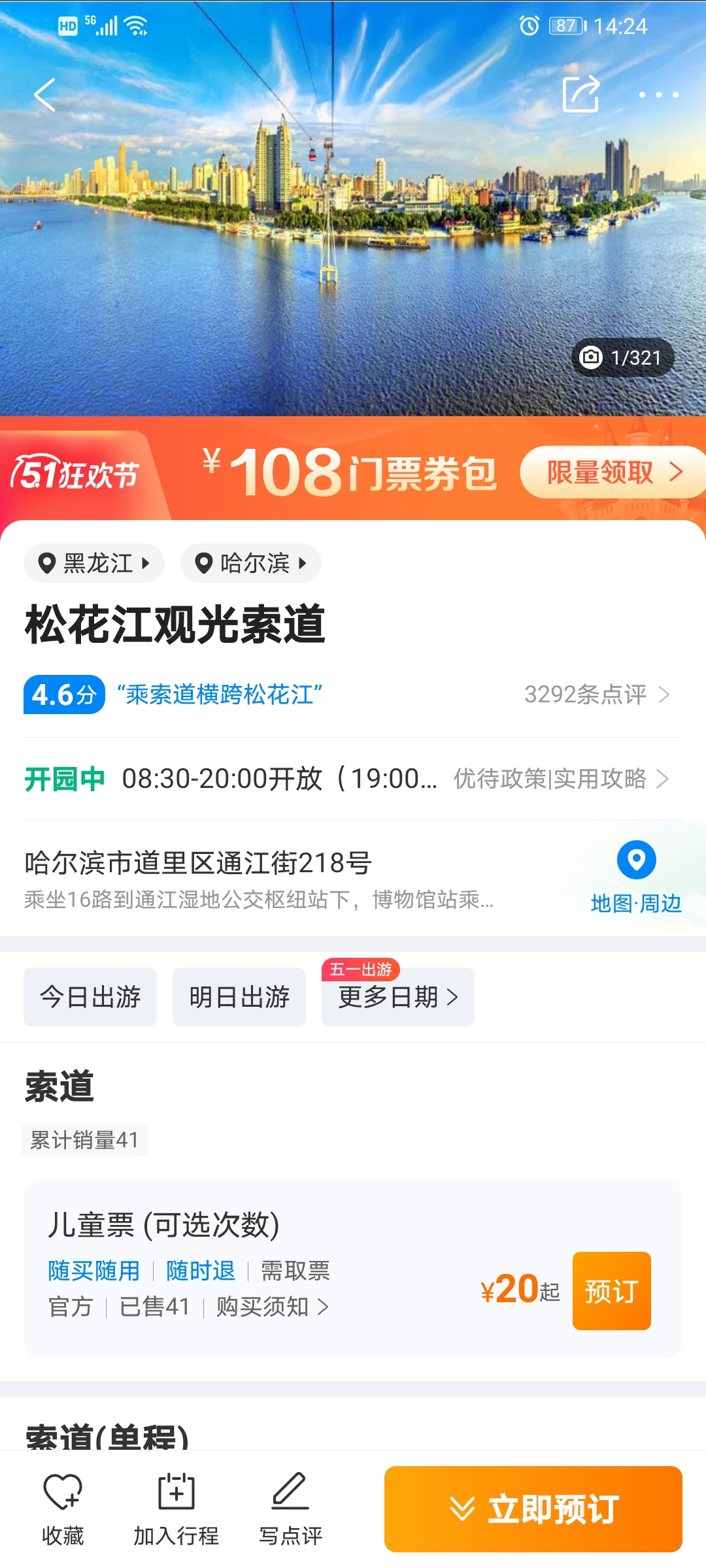Tap the 立即预订 booking button
706x1568 pixels.
[533, 1509]
